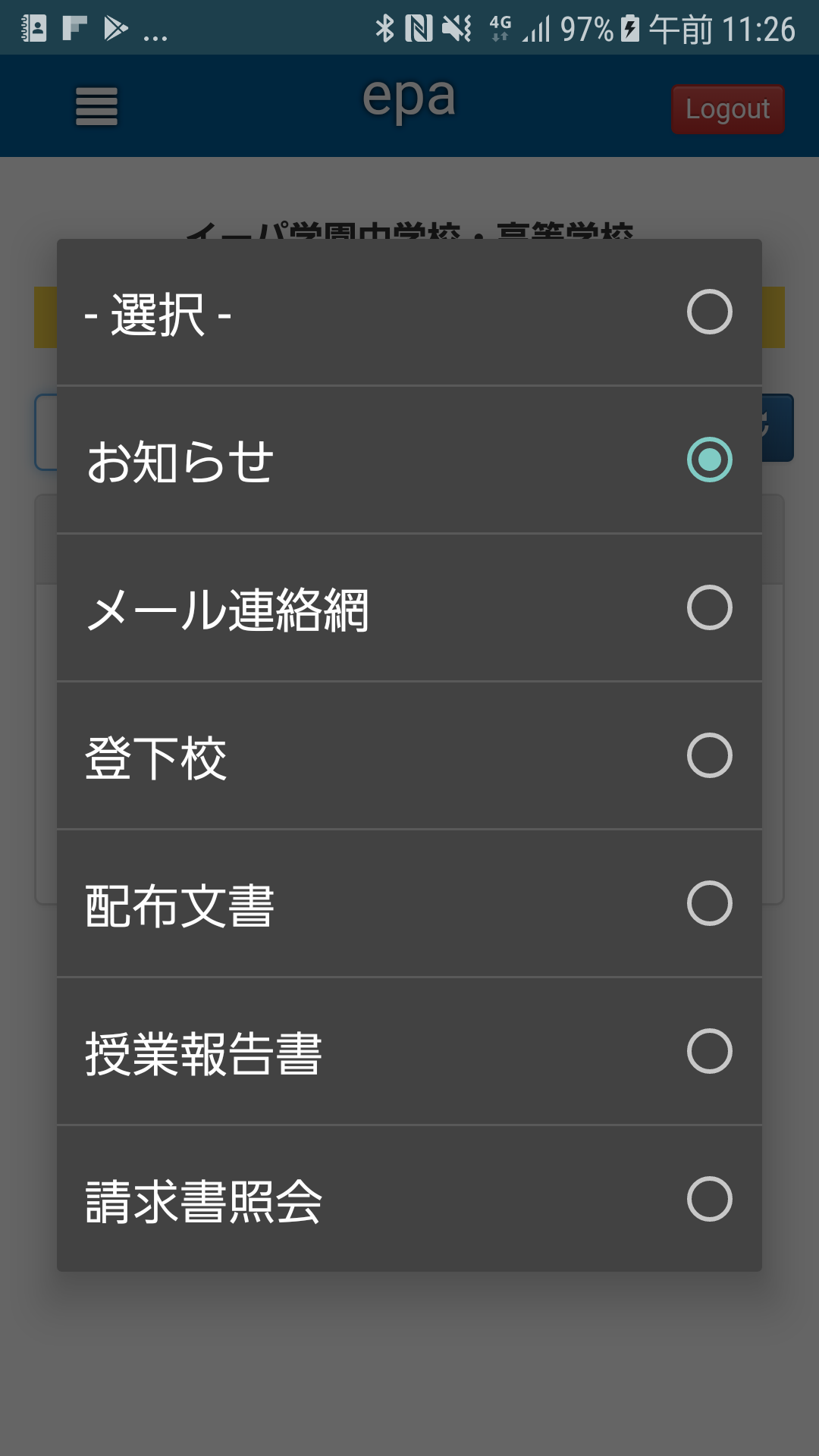The image size is (819, 1456).
Task: Select メール連絡網 from the list
Action: click(x=409, y=607)
